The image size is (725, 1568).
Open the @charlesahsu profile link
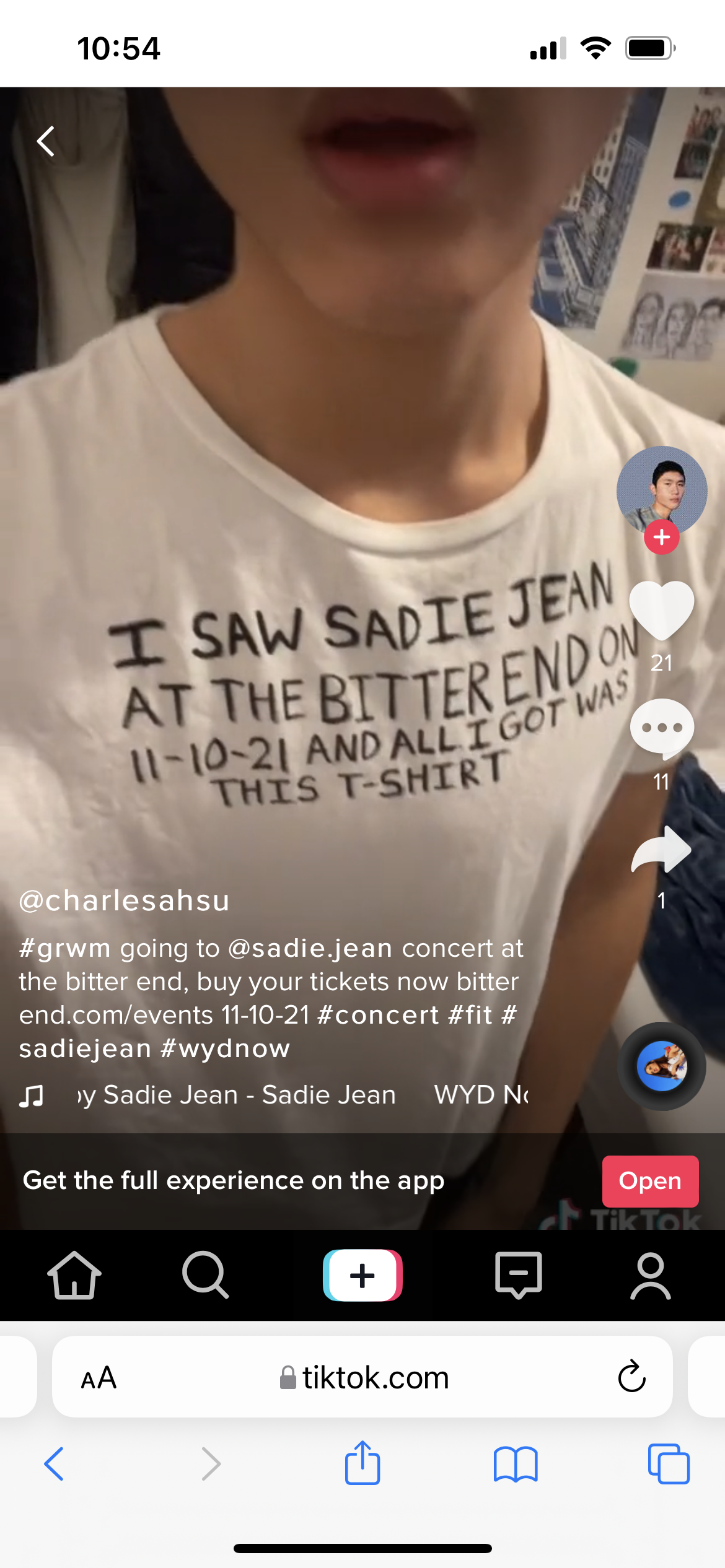124,900
